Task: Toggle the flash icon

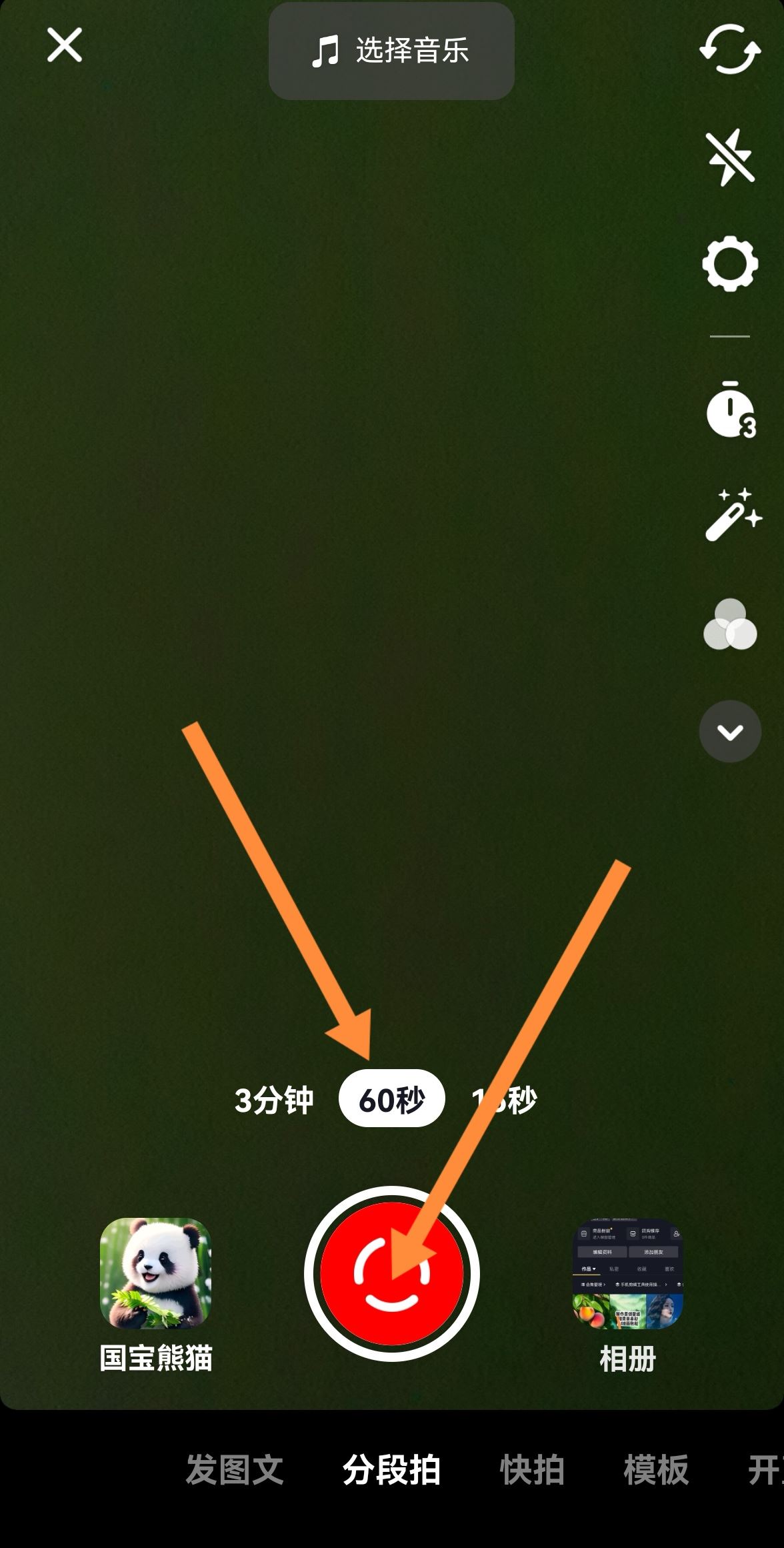Action: click(730, 157)
